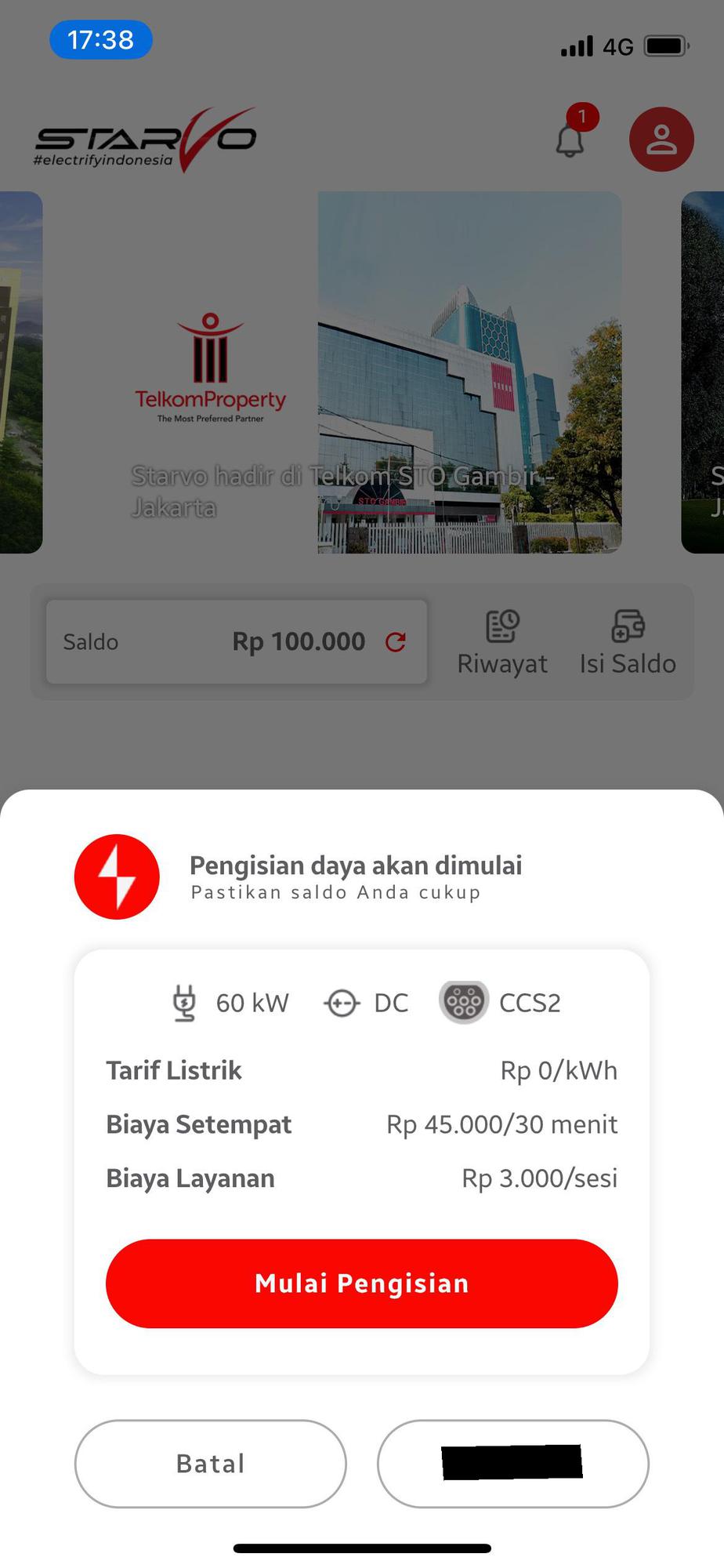This screenshot has height=1568, width=724.
Task: Tap the Starvo logo header
Action: 145,141
